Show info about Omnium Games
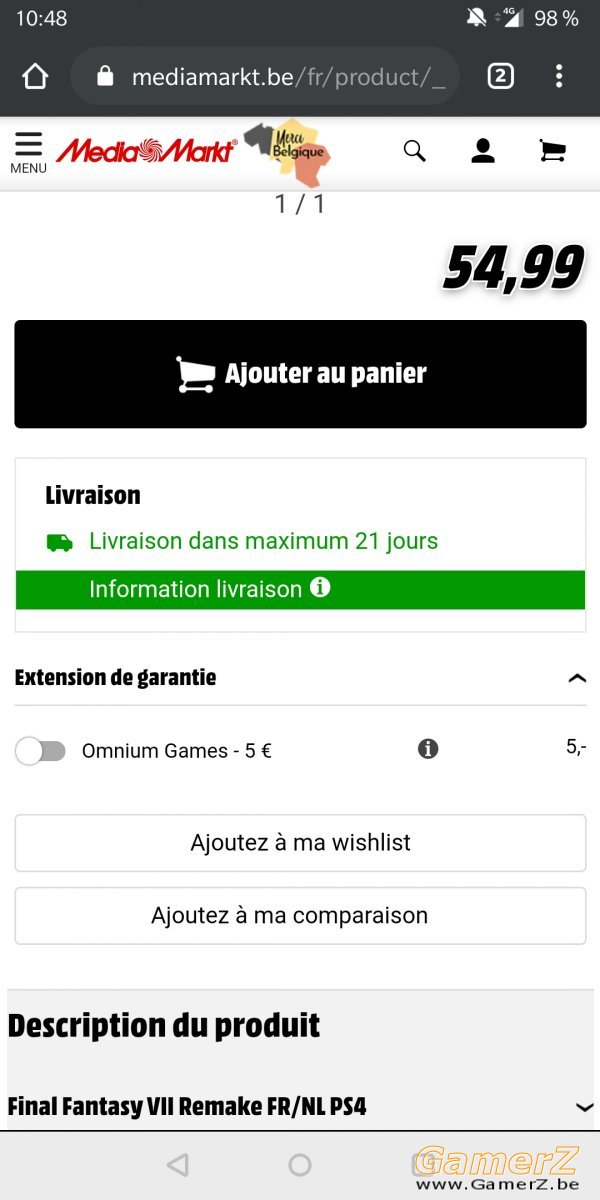This screenshot has height=1200, width=600. click(428, 749)
